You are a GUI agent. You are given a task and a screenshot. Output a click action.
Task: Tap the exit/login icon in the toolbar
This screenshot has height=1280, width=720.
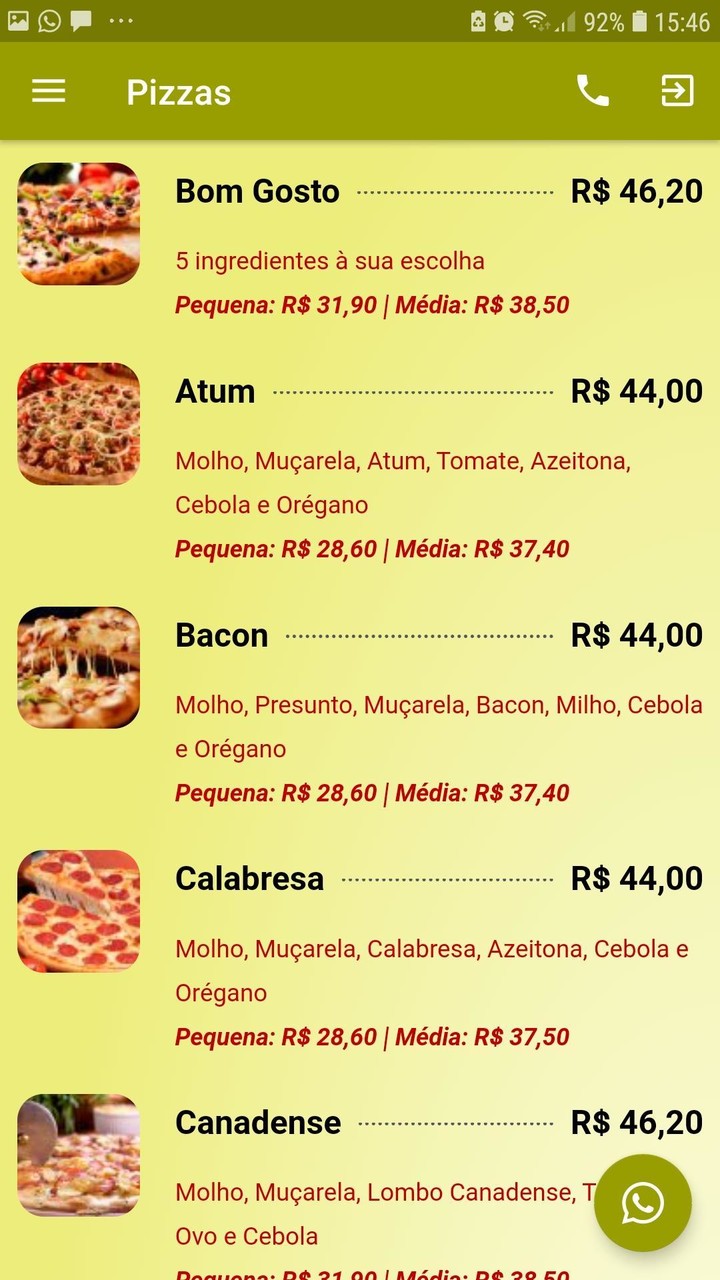click(678, 91)
